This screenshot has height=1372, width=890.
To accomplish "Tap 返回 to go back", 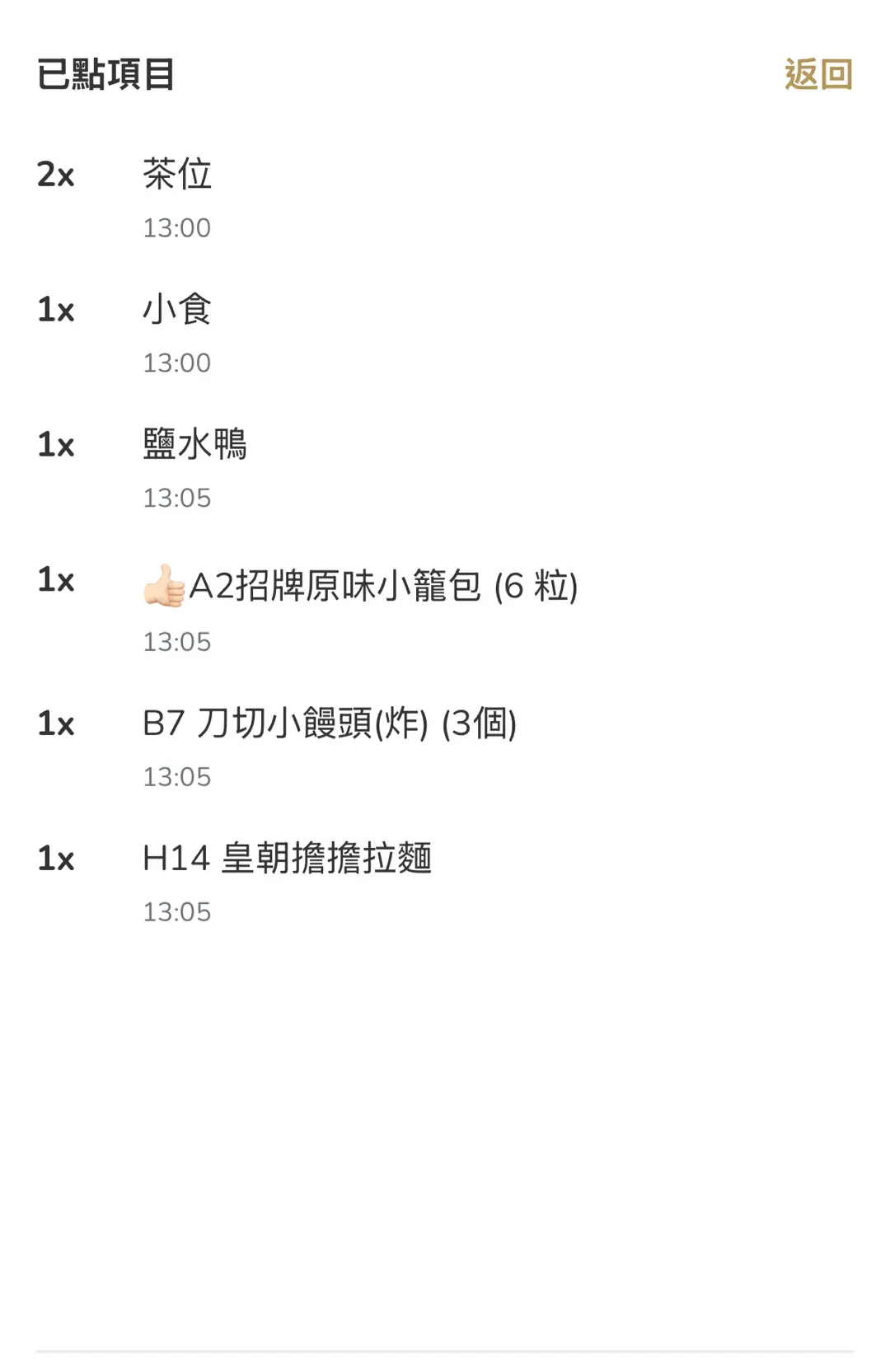I will 817,74.
